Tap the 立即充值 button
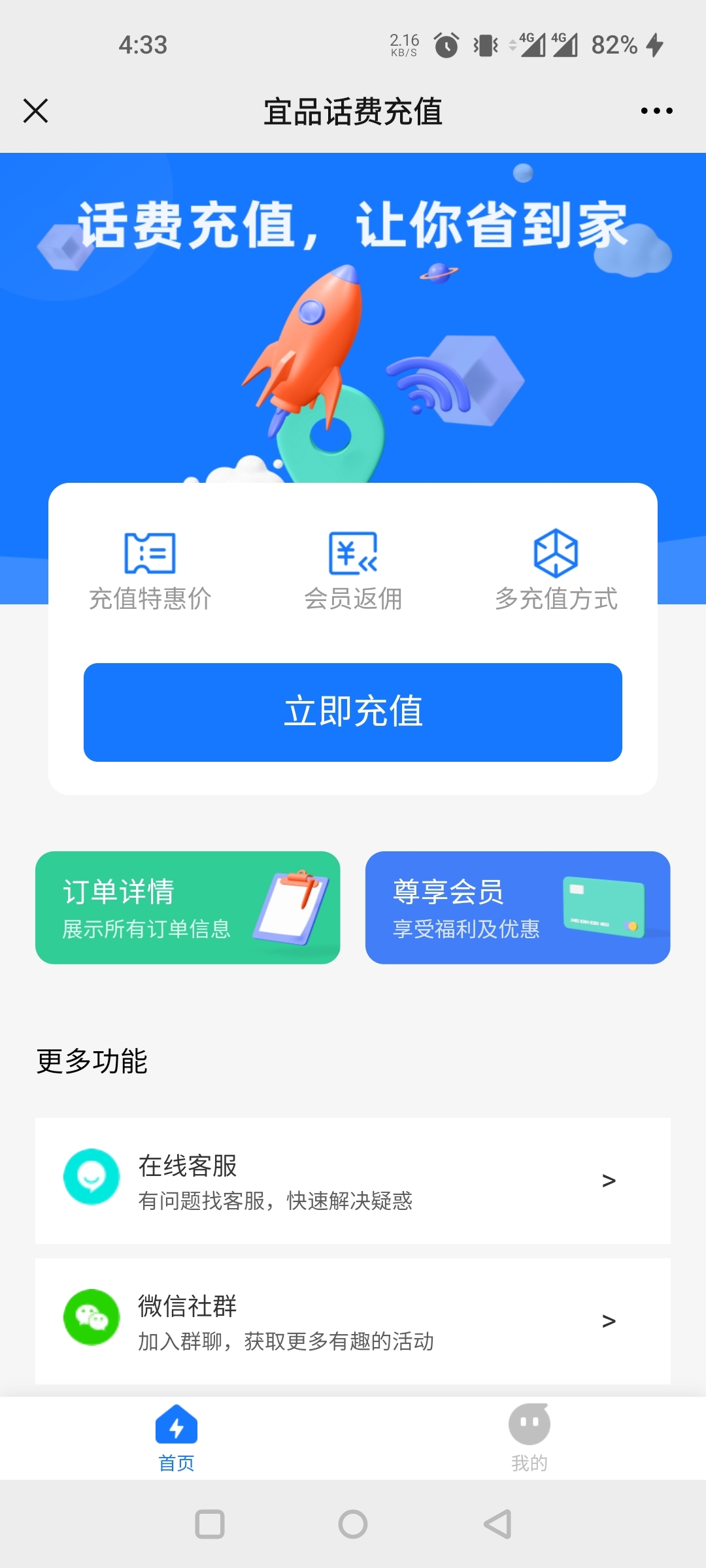 click(353, 712)
